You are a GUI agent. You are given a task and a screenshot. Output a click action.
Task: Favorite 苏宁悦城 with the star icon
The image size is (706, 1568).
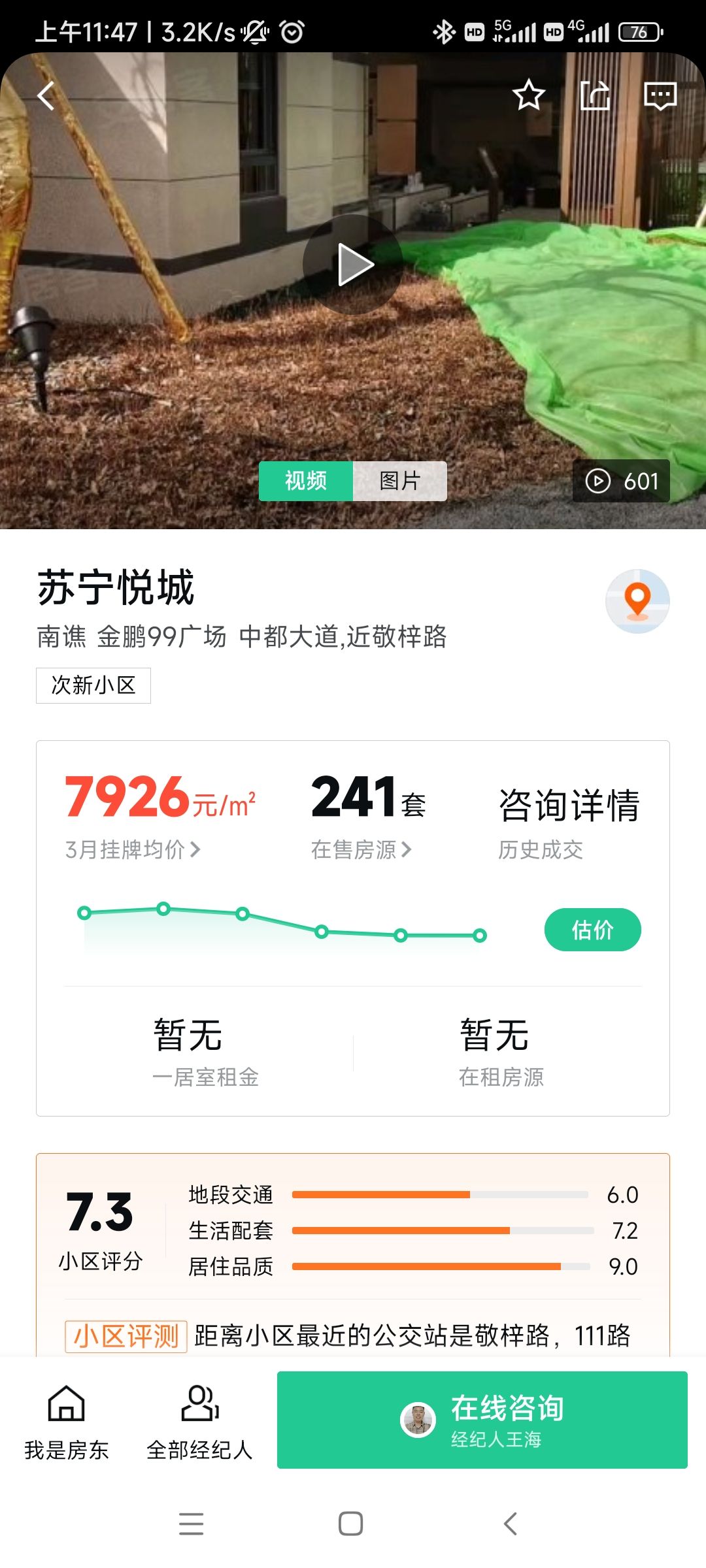point(528,96)
